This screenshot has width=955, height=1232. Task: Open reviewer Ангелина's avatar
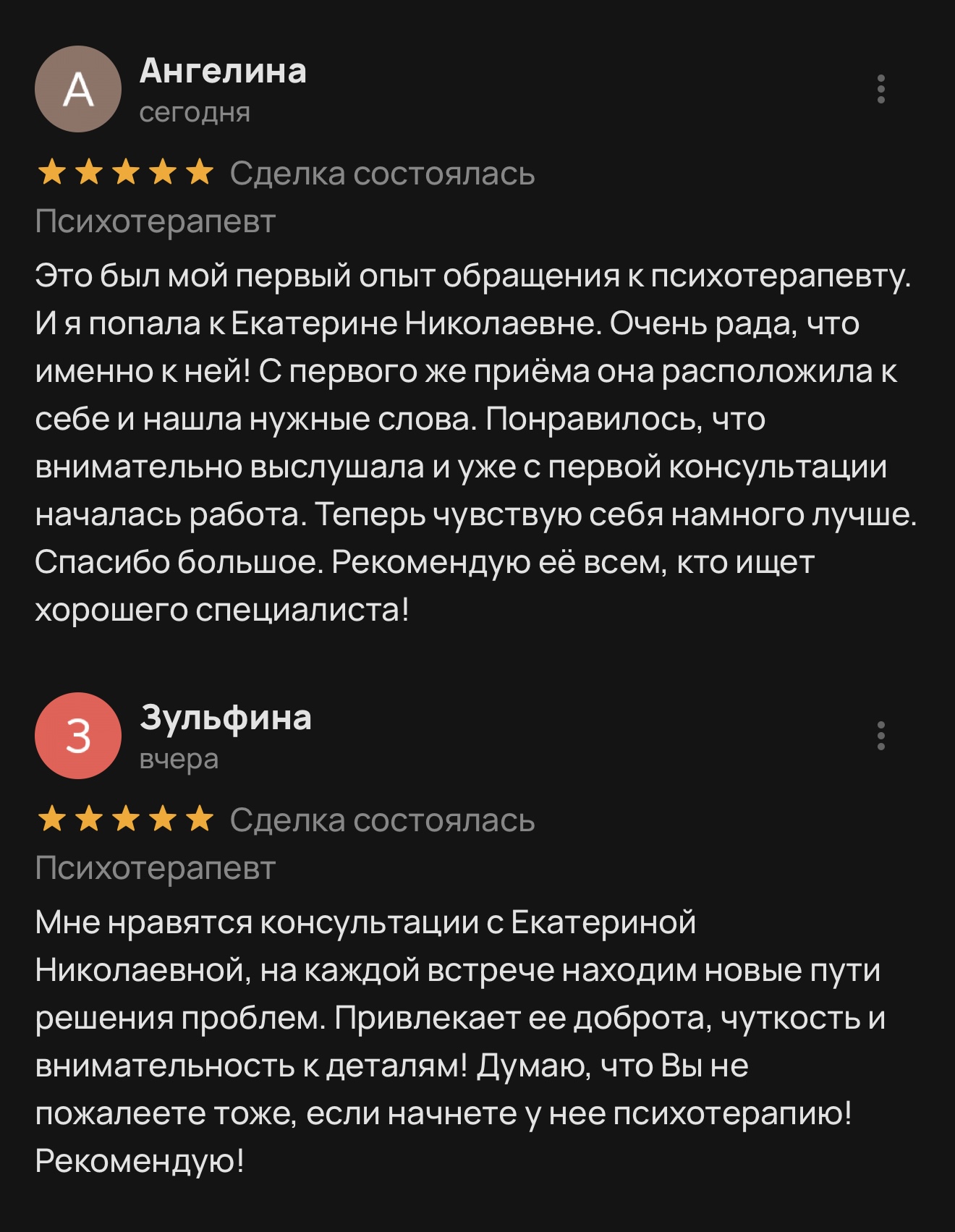point(78,89)
